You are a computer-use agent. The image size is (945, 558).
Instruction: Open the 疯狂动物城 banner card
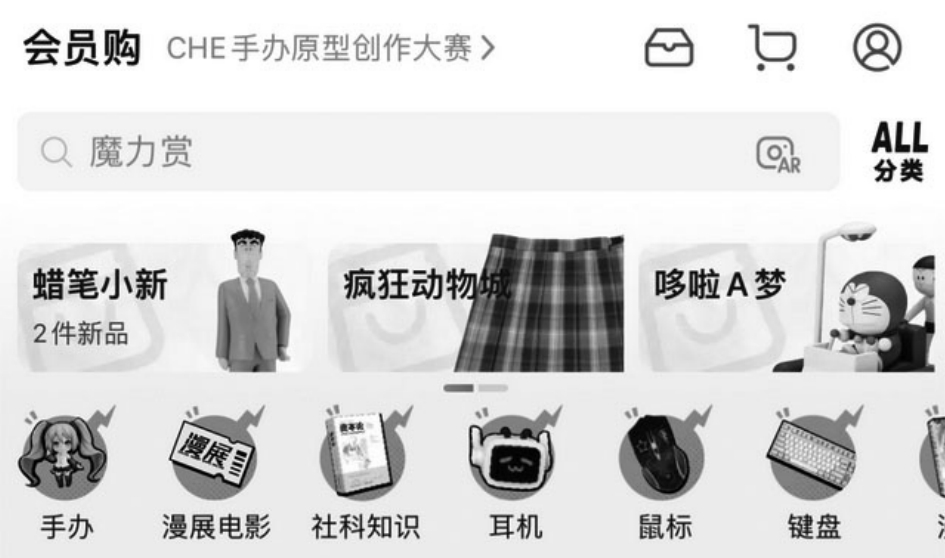(x=475, y=305)
